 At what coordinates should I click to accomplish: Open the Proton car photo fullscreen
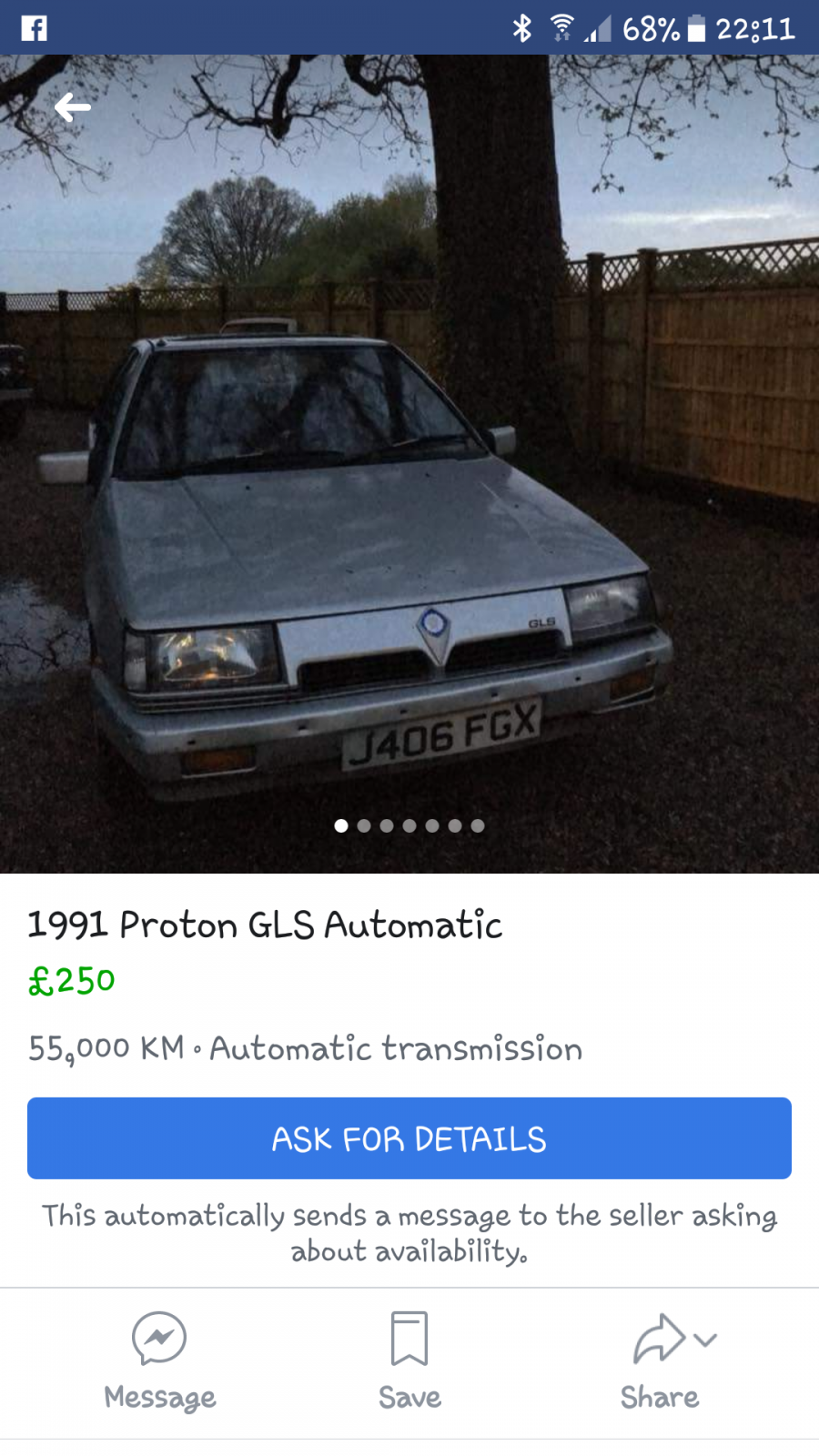(x=409, y=464)
